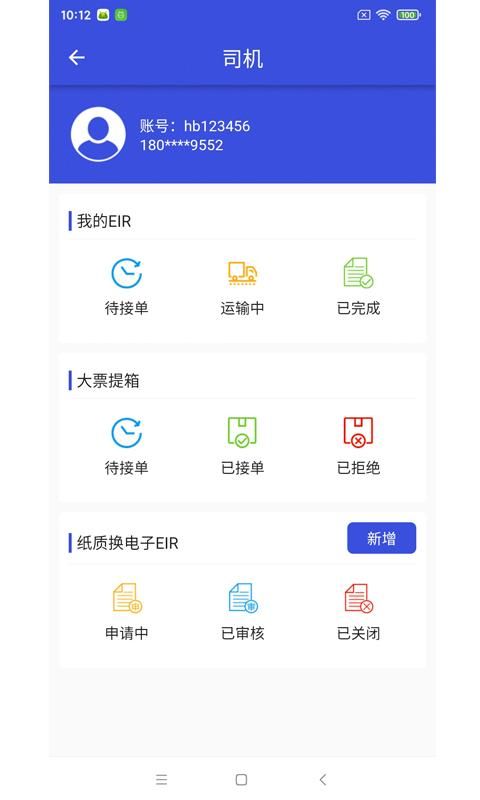Open 待接单 under 我的EIR
The height and width of the screenshot is (800, 480).
127,288
